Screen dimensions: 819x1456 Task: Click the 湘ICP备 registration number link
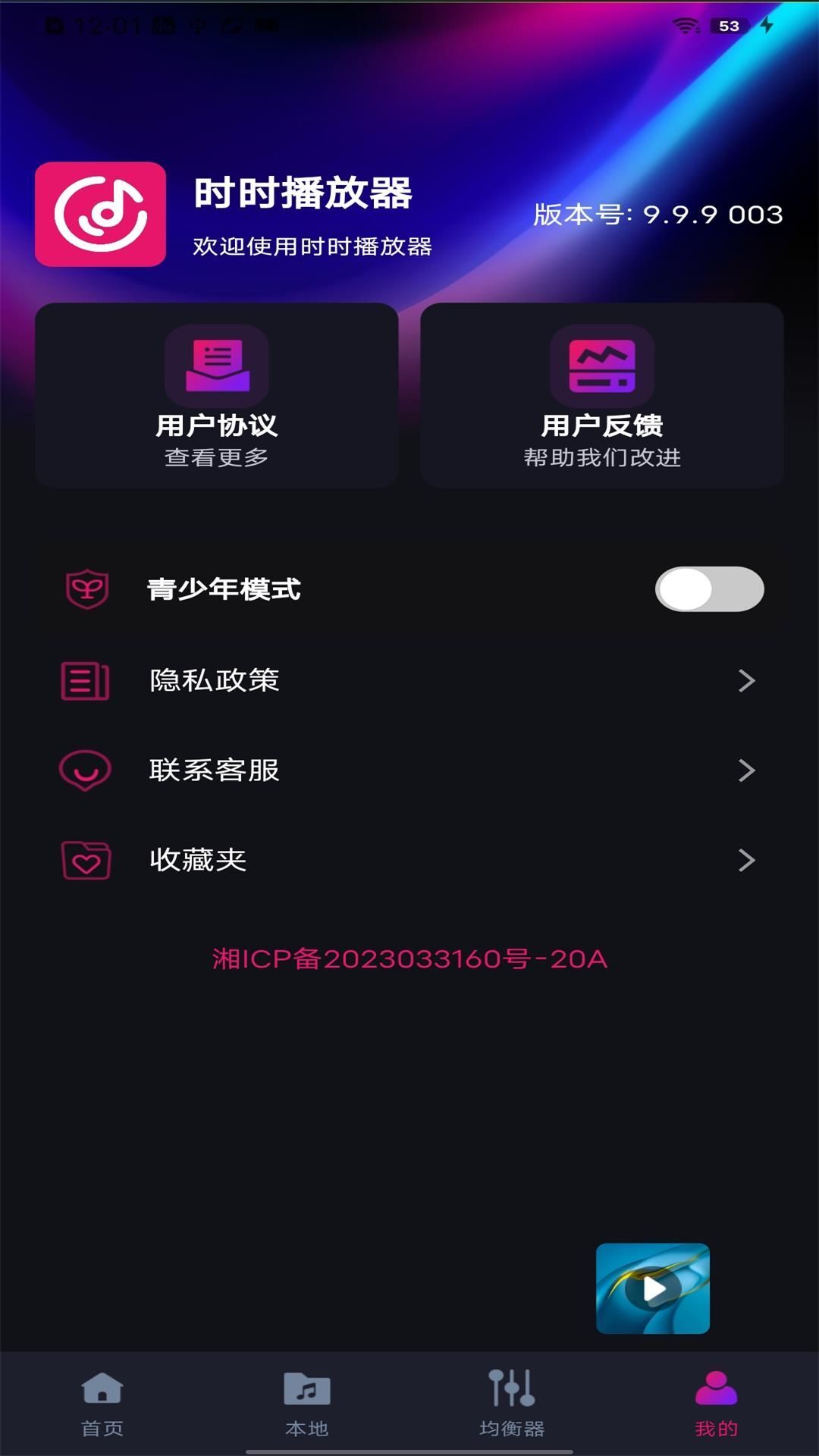[x=409, y=959]
